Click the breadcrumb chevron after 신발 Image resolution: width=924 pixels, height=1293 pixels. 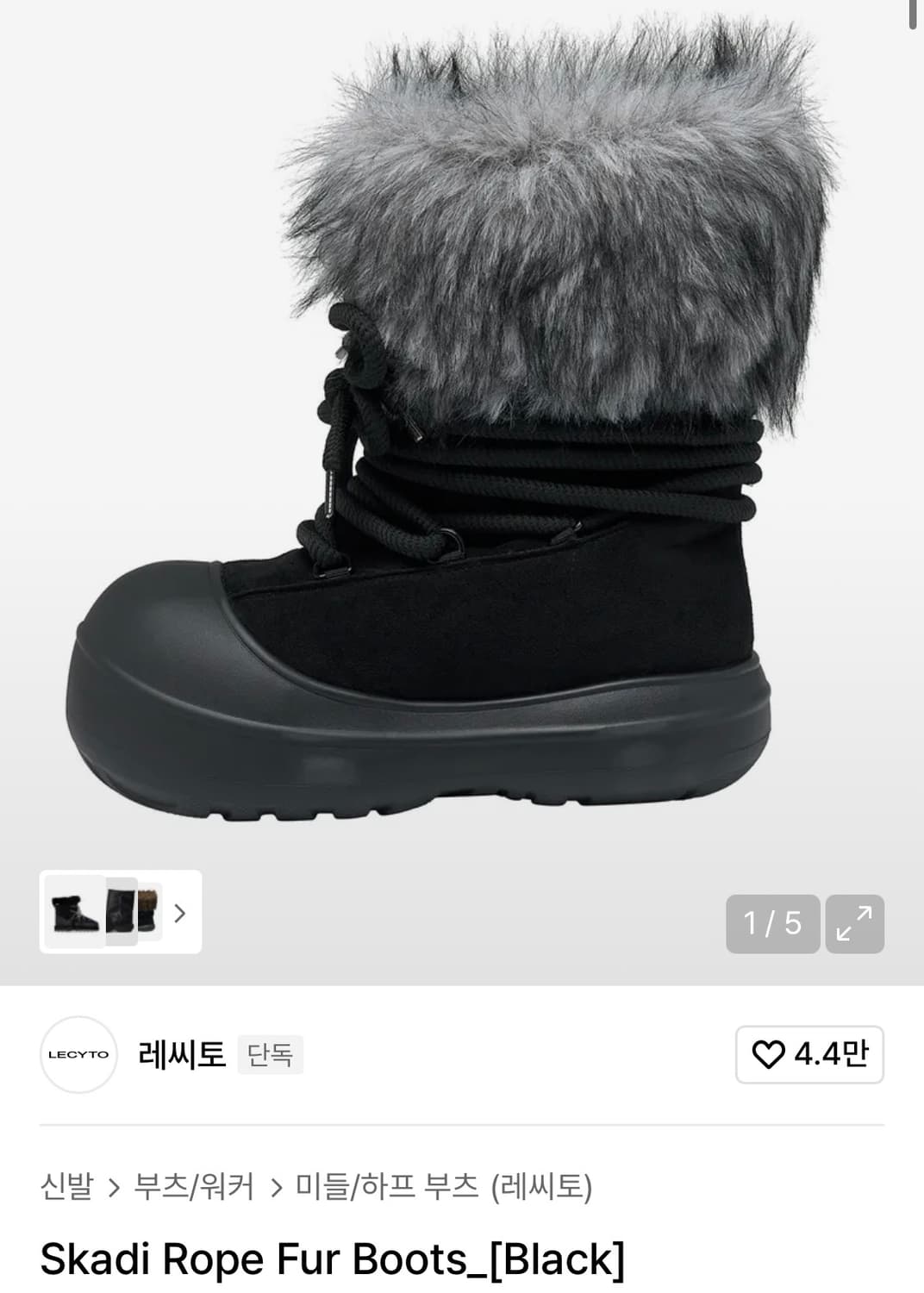(x=115, y=1185)
